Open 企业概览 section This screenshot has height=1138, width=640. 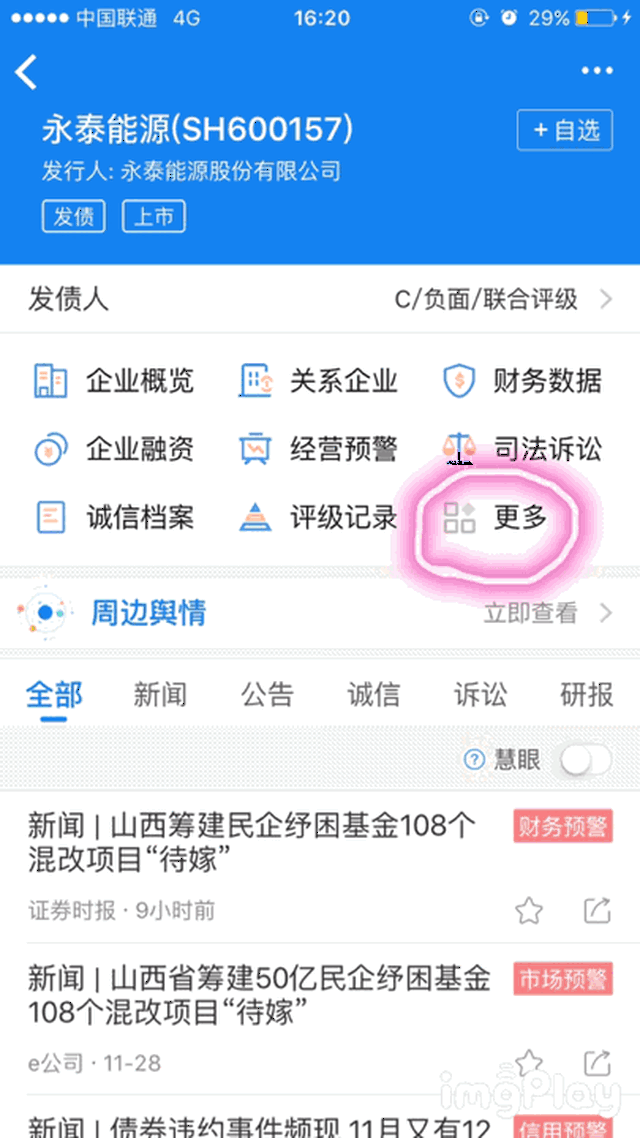(114, 381)
